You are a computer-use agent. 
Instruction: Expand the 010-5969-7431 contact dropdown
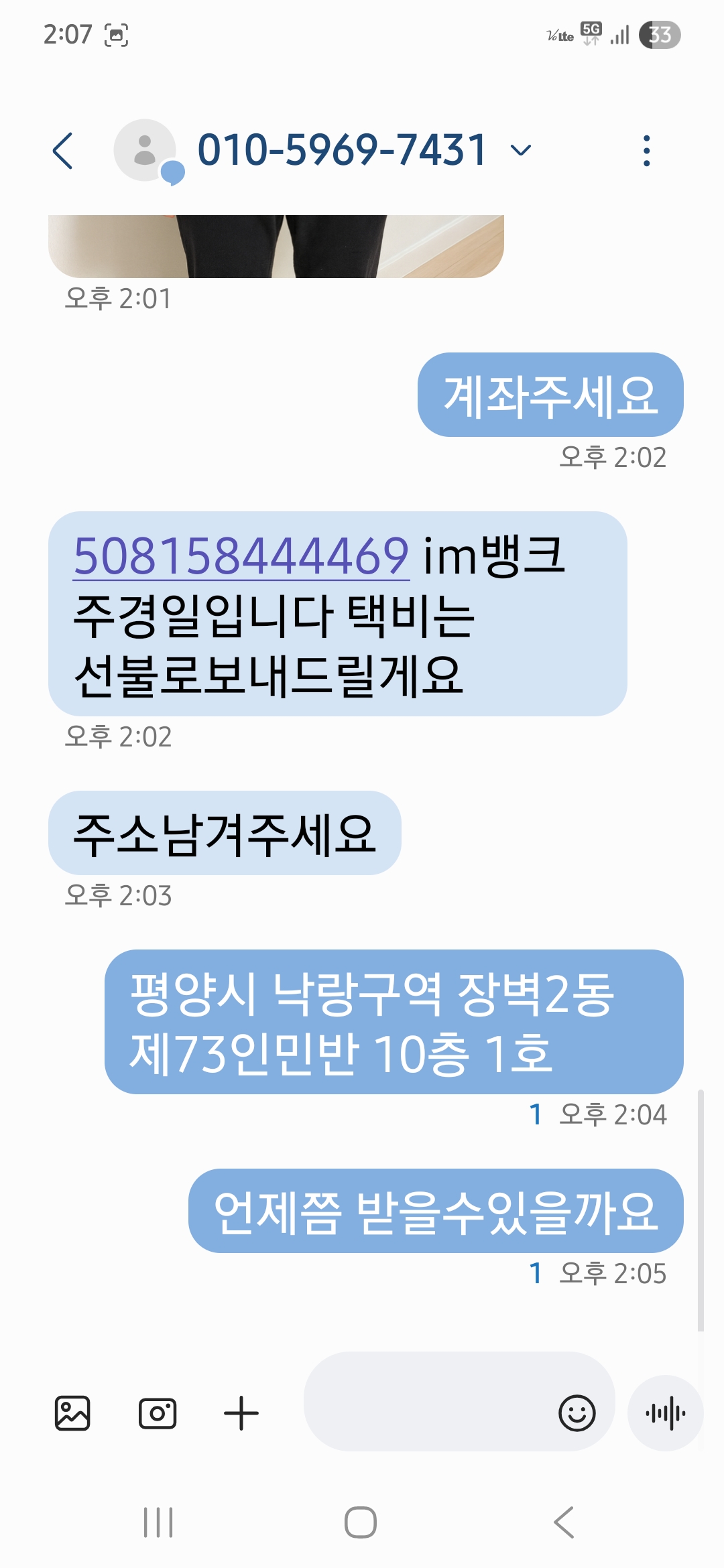click(521, 150)
